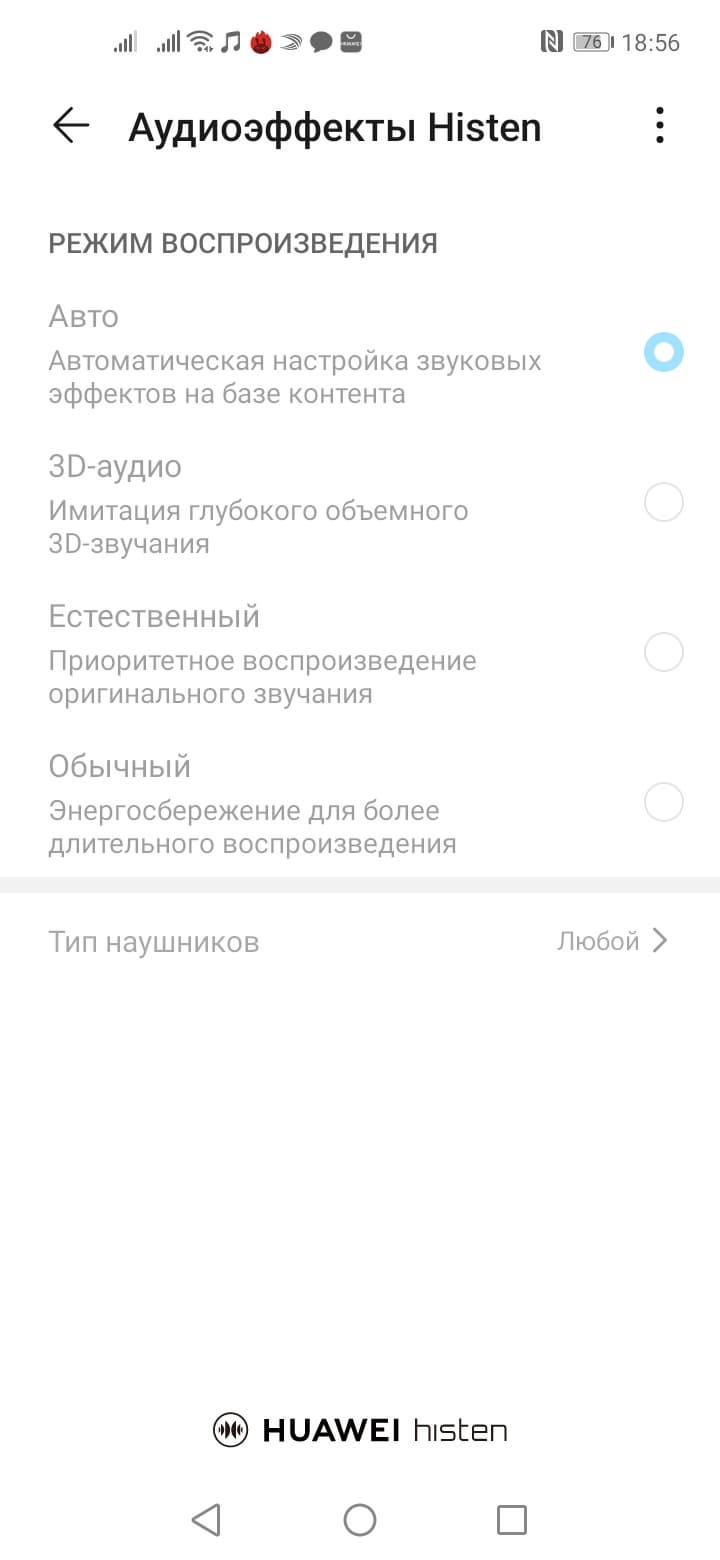Open the three-dot overflow menu
This screenshot has width=720, height=1560.
tap(659, 126)
